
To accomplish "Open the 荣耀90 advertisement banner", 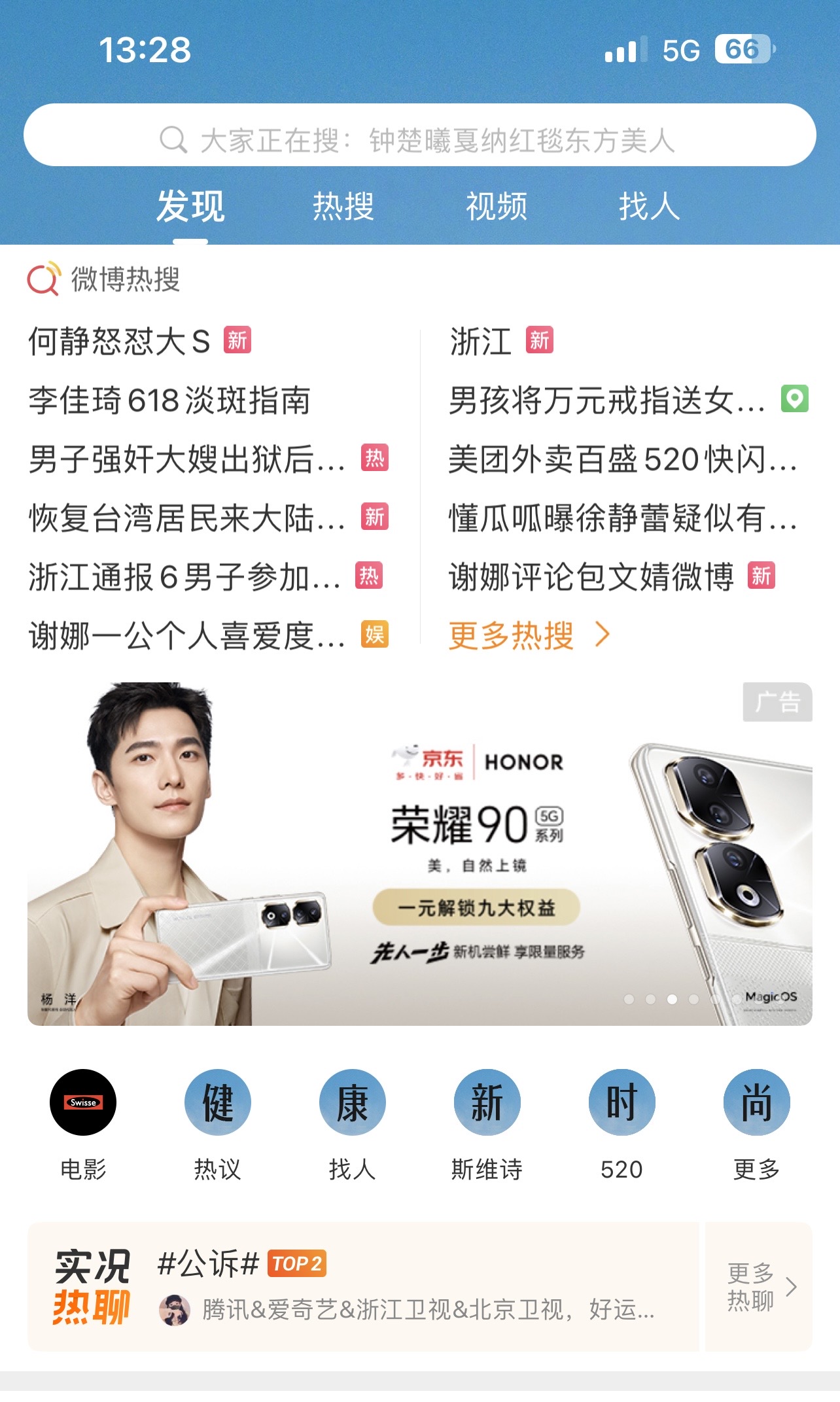I will (x=419, y=854).
